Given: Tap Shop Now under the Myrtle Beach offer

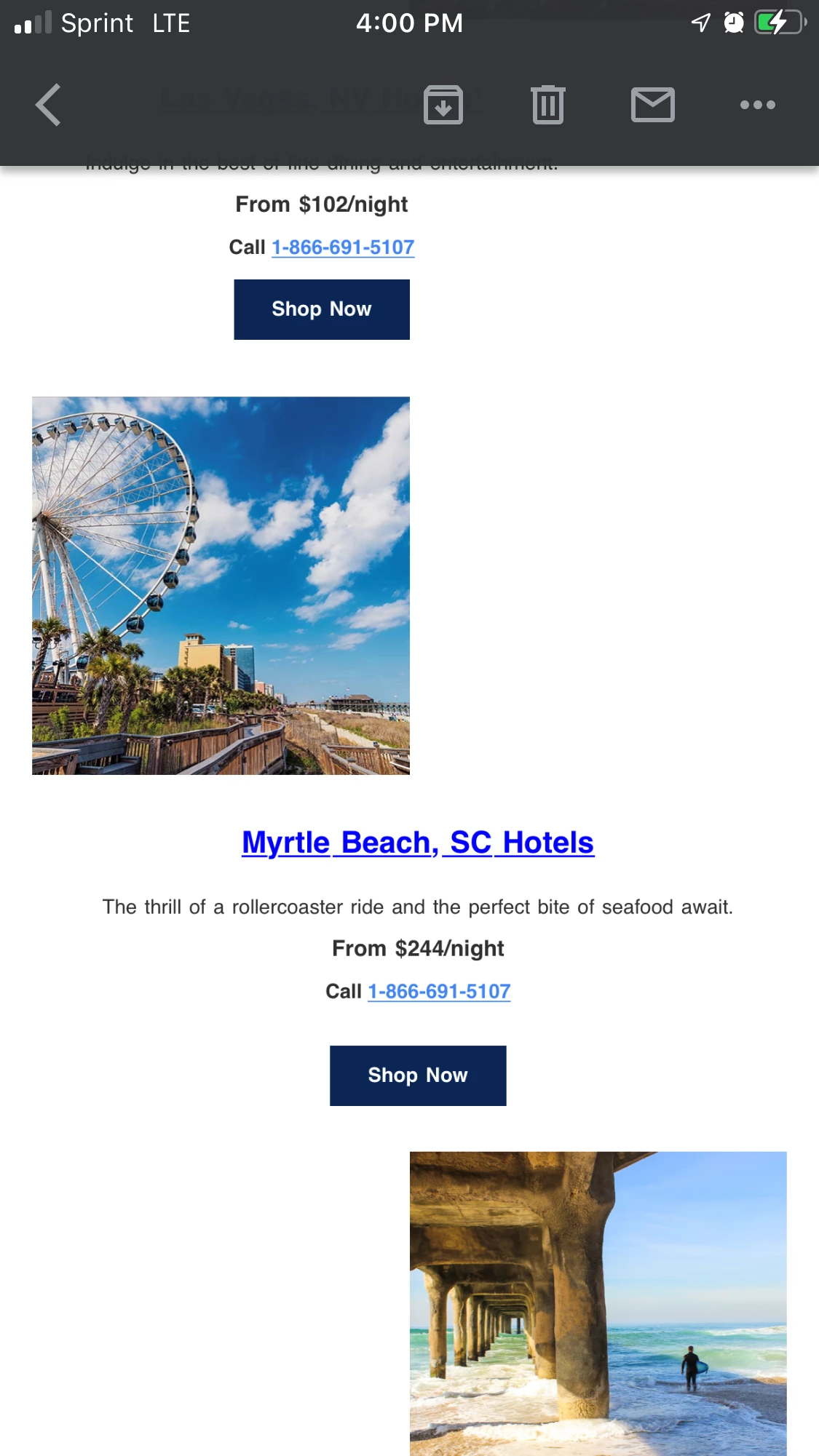Looking at the screenshot, I should [x=418, y=1075].
